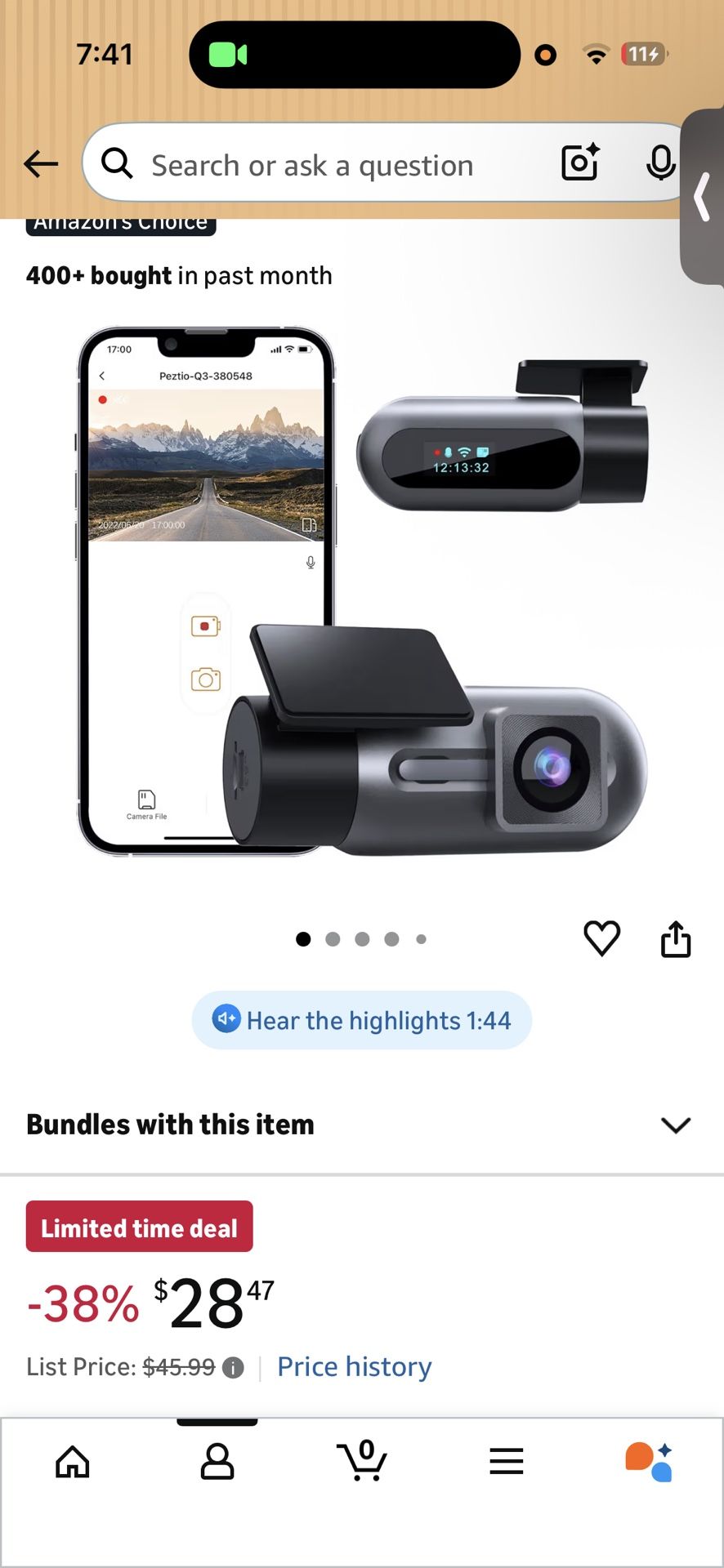The image size is (724, 1568).
Task: Open the share icon
Action: [676, 938]
